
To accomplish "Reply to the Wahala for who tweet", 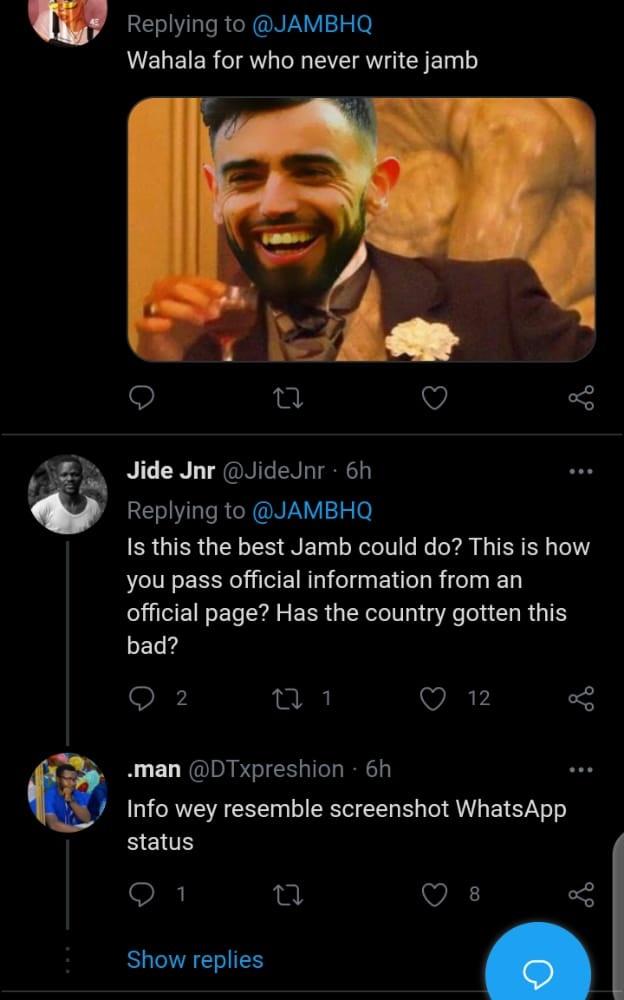I will click(x=142, y=399).
